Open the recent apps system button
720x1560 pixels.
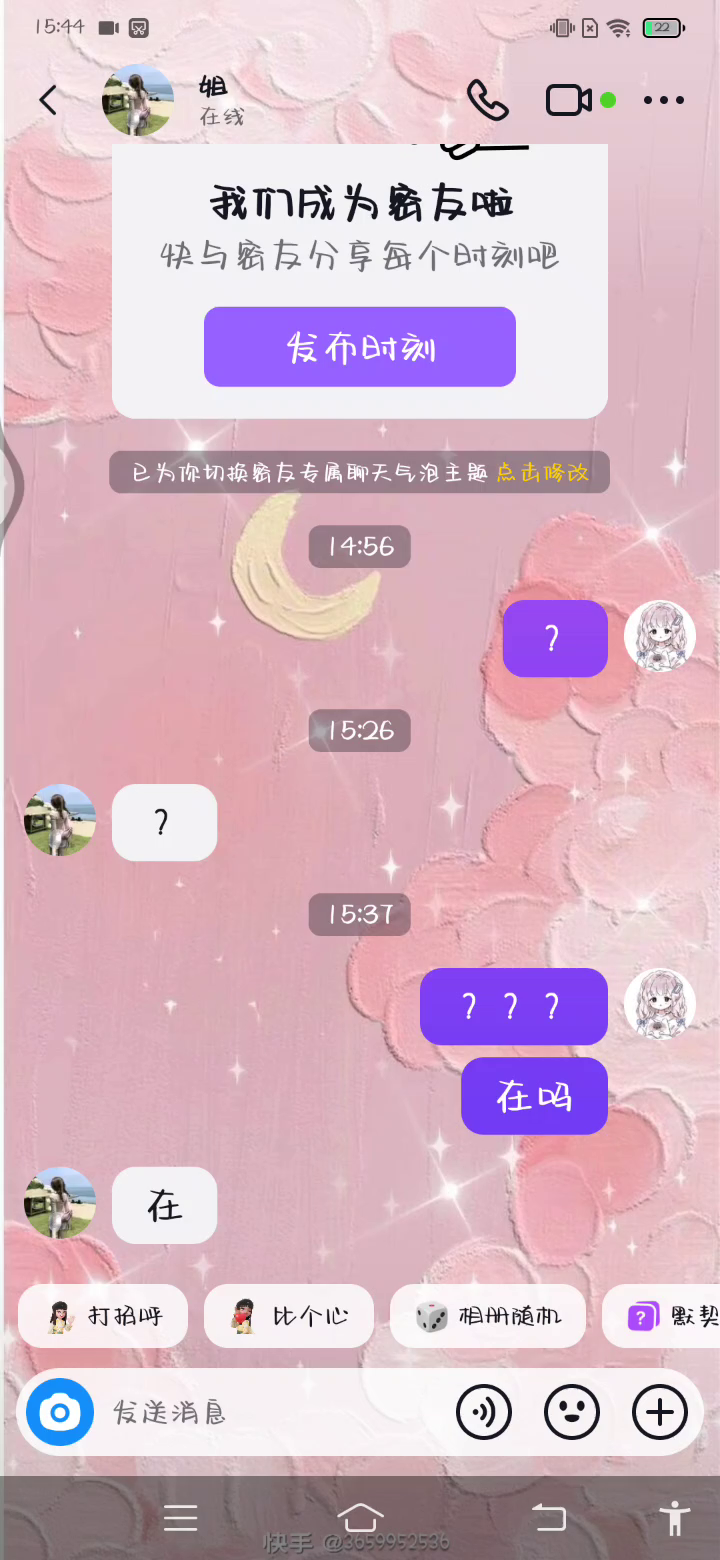click(x=181, y=1518)
